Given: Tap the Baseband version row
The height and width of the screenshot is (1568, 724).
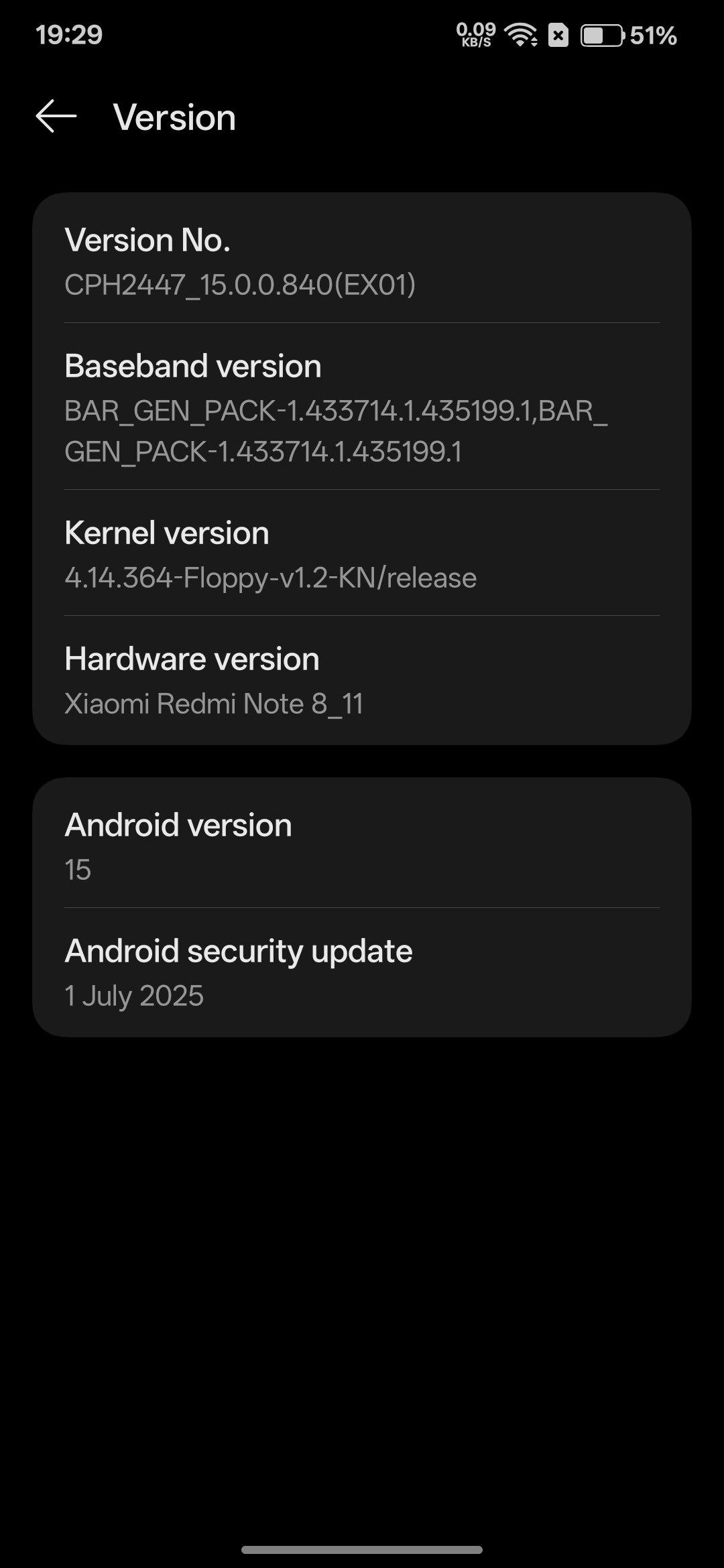Looking at the screenshot, I should pyautogui.click(x=362, y=407).
